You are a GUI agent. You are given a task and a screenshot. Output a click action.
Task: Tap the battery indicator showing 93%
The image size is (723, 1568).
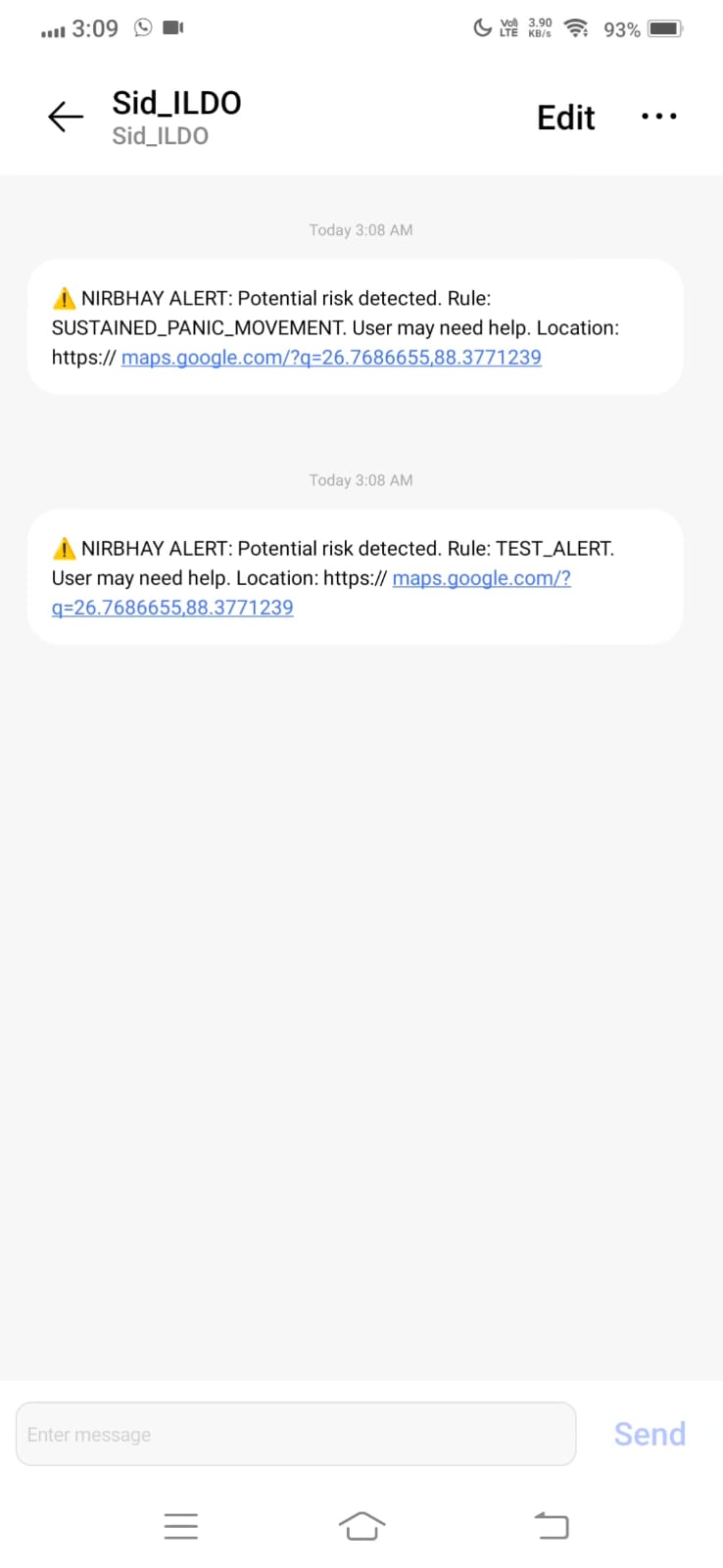tap(662, 28)
